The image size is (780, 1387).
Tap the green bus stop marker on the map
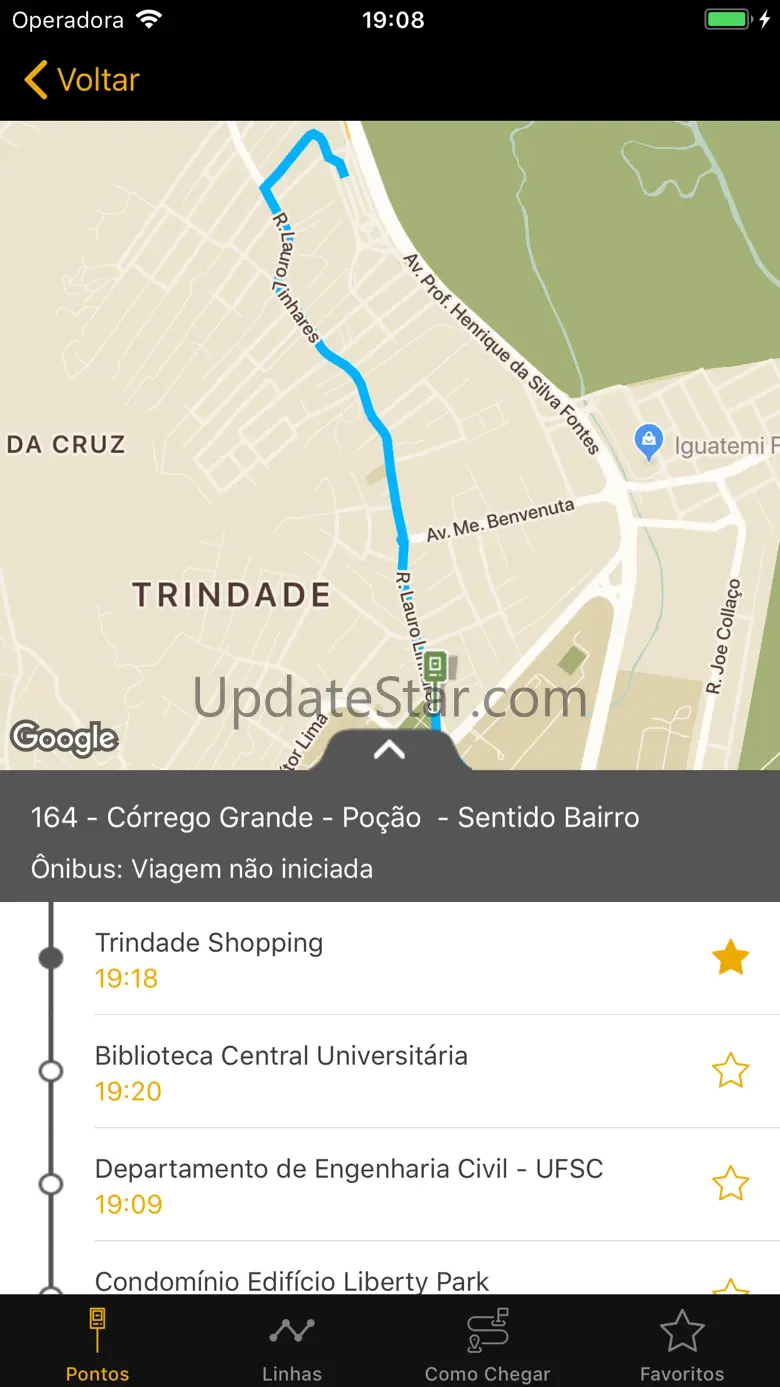click(435, 666)
